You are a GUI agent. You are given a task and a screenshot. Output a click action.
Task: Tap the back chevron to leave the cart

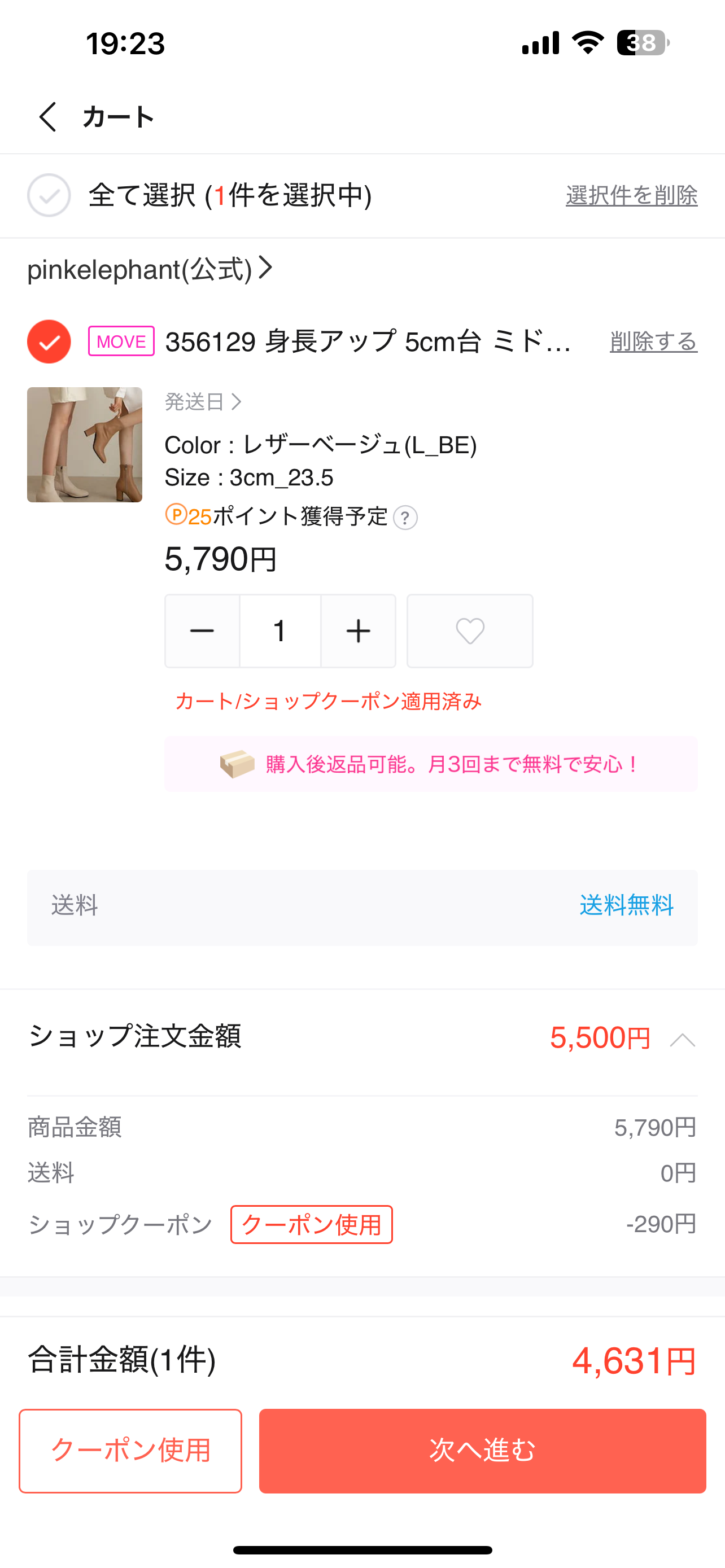(47, 117)
